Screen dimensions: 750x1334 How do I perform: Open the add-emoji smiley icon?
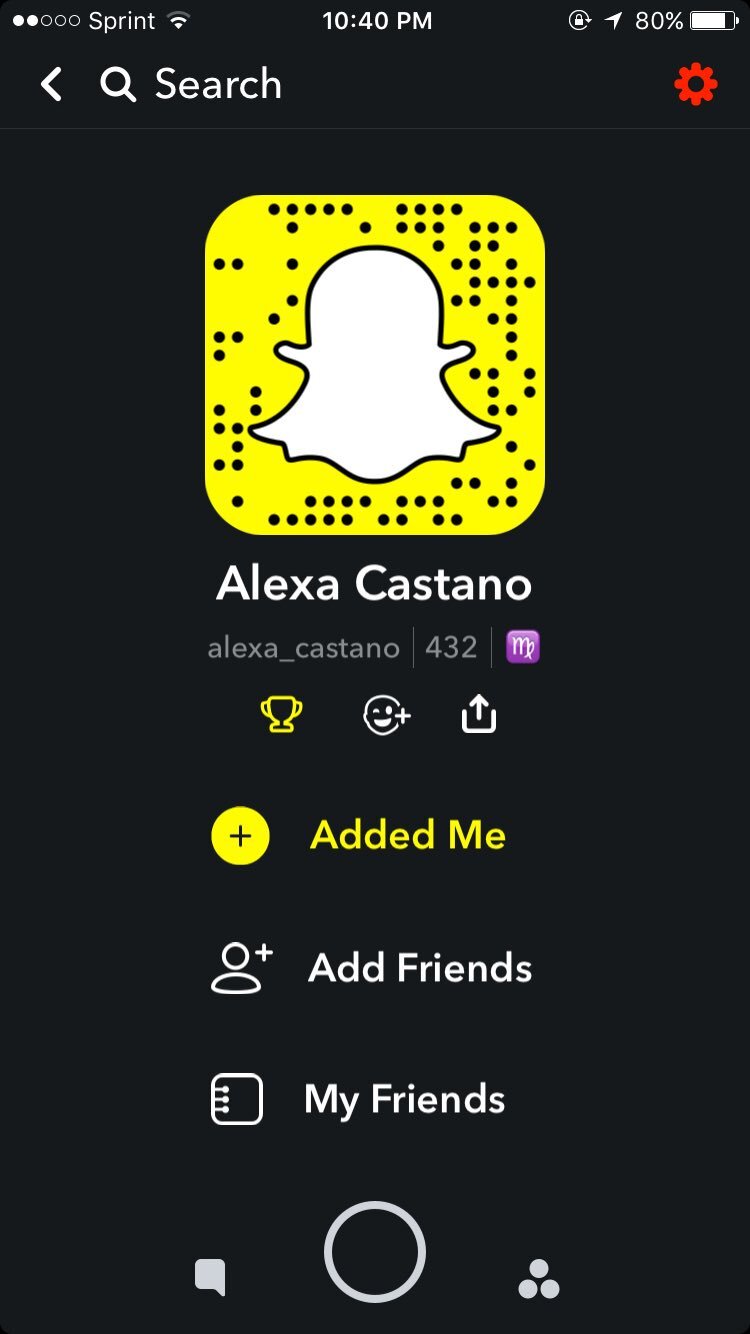pos(386,715)
